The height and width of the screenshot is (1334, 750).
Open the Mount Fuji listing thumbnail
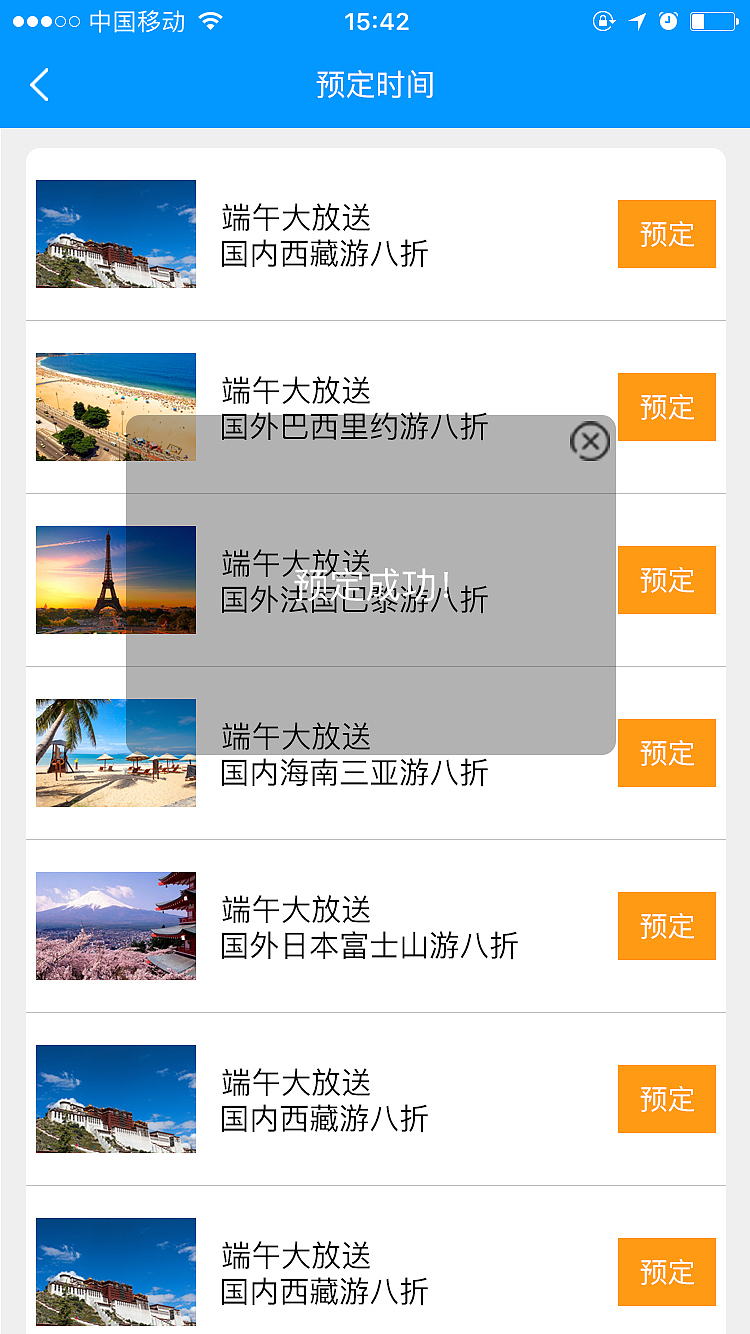pyautogui.click(x=115, y=926)
